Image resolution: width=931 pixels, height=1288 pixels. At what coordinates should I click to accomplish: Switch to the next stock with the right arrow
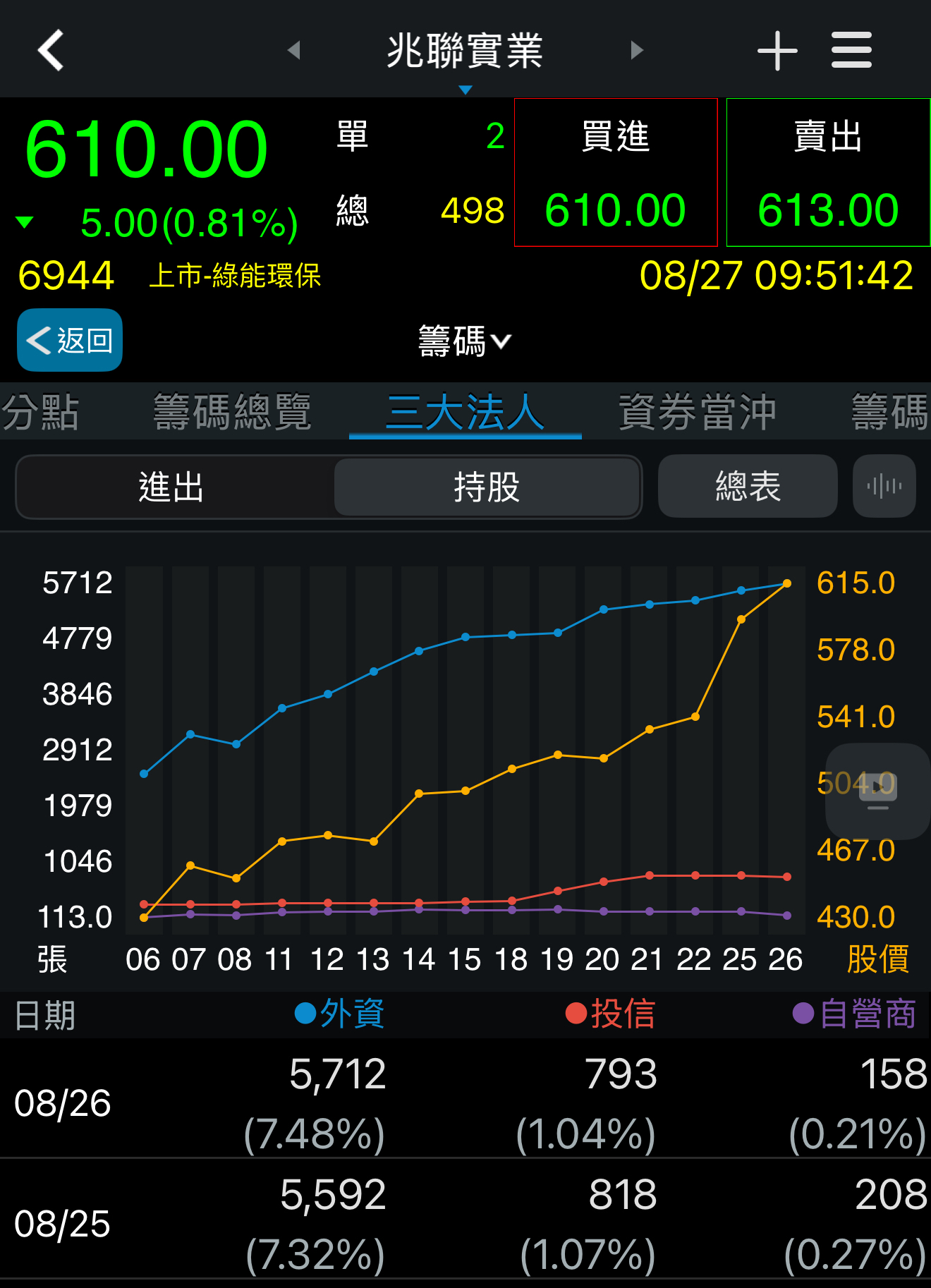pos(637,50)
